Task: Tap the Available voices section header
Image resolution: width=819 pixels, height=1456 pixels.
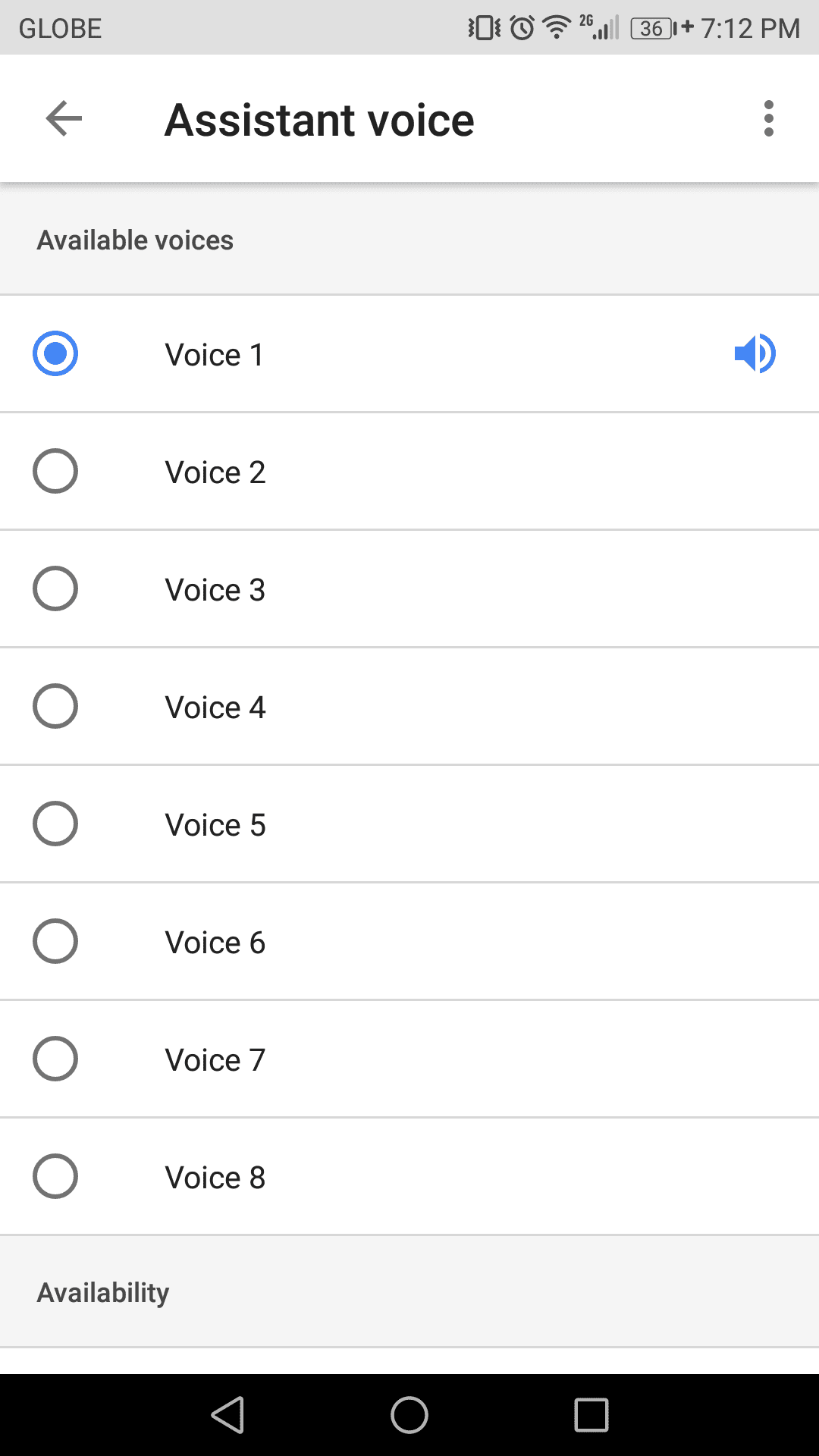Action: [134, 240]
